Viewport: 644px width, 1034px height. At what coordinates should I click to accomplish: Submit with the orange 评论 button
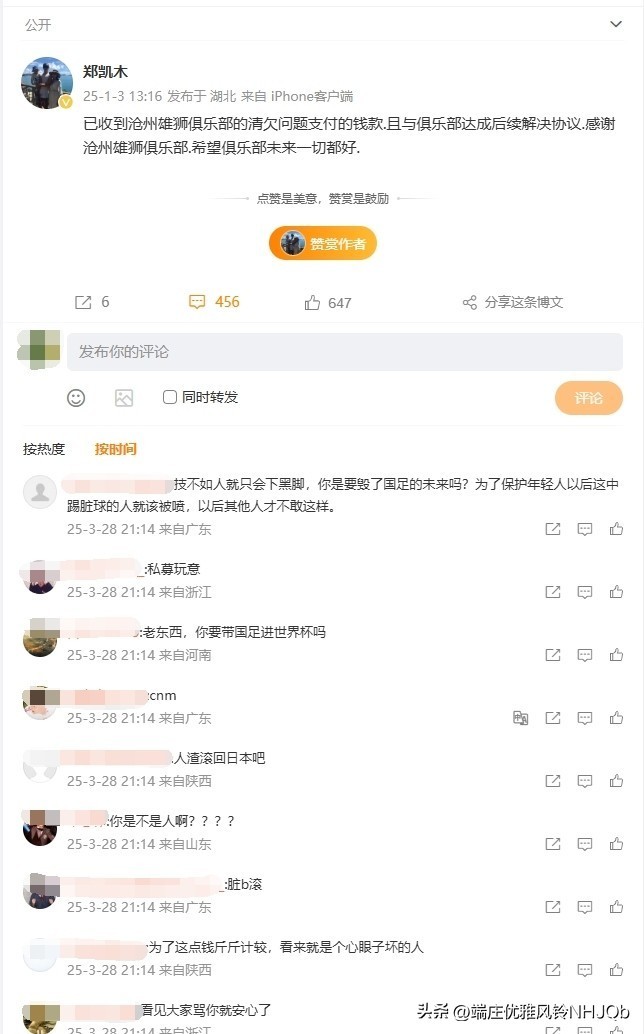(x=588, y=398)
